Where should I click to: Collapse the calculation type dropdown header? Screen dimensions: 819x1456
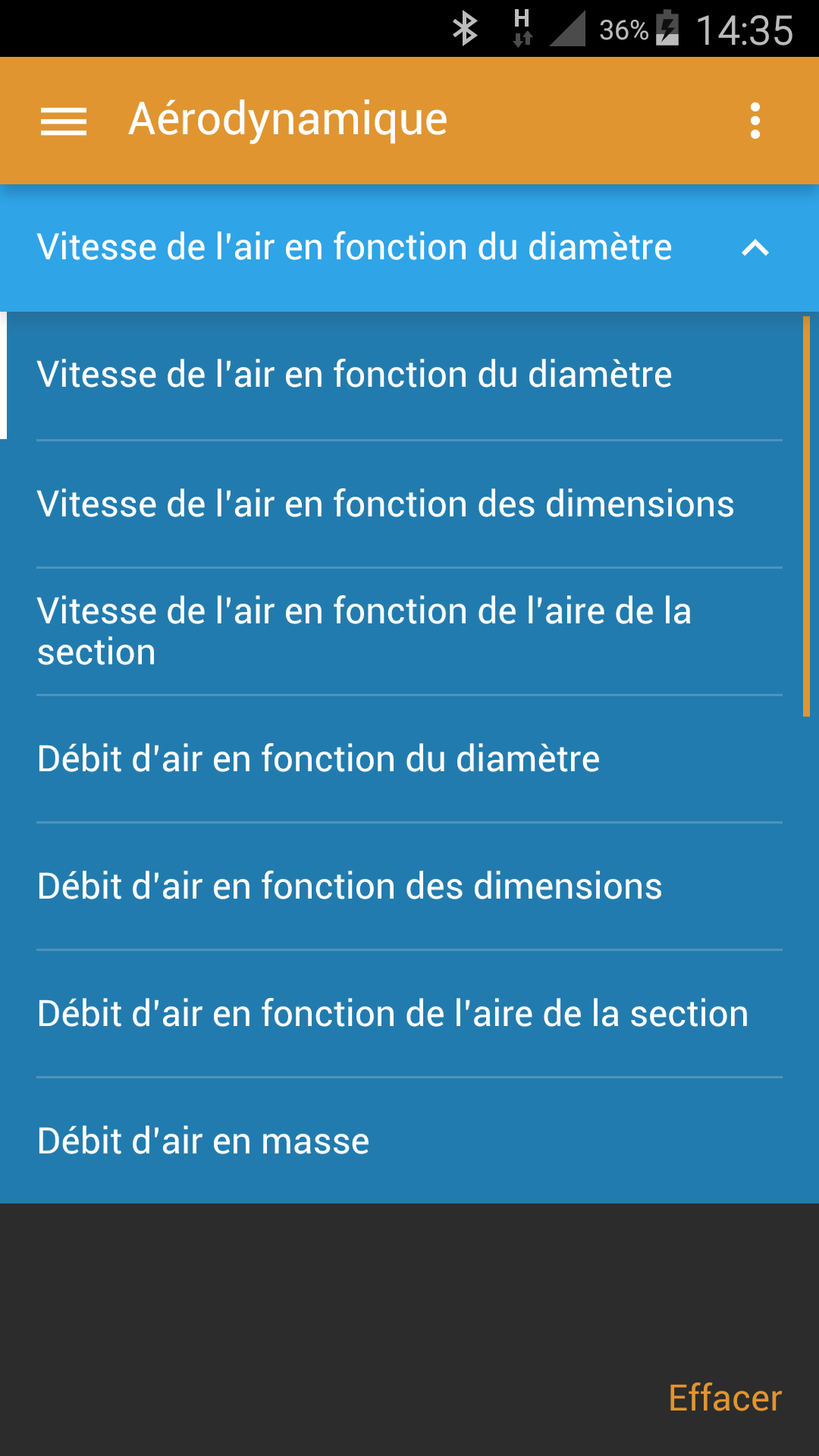coord(409,248)
